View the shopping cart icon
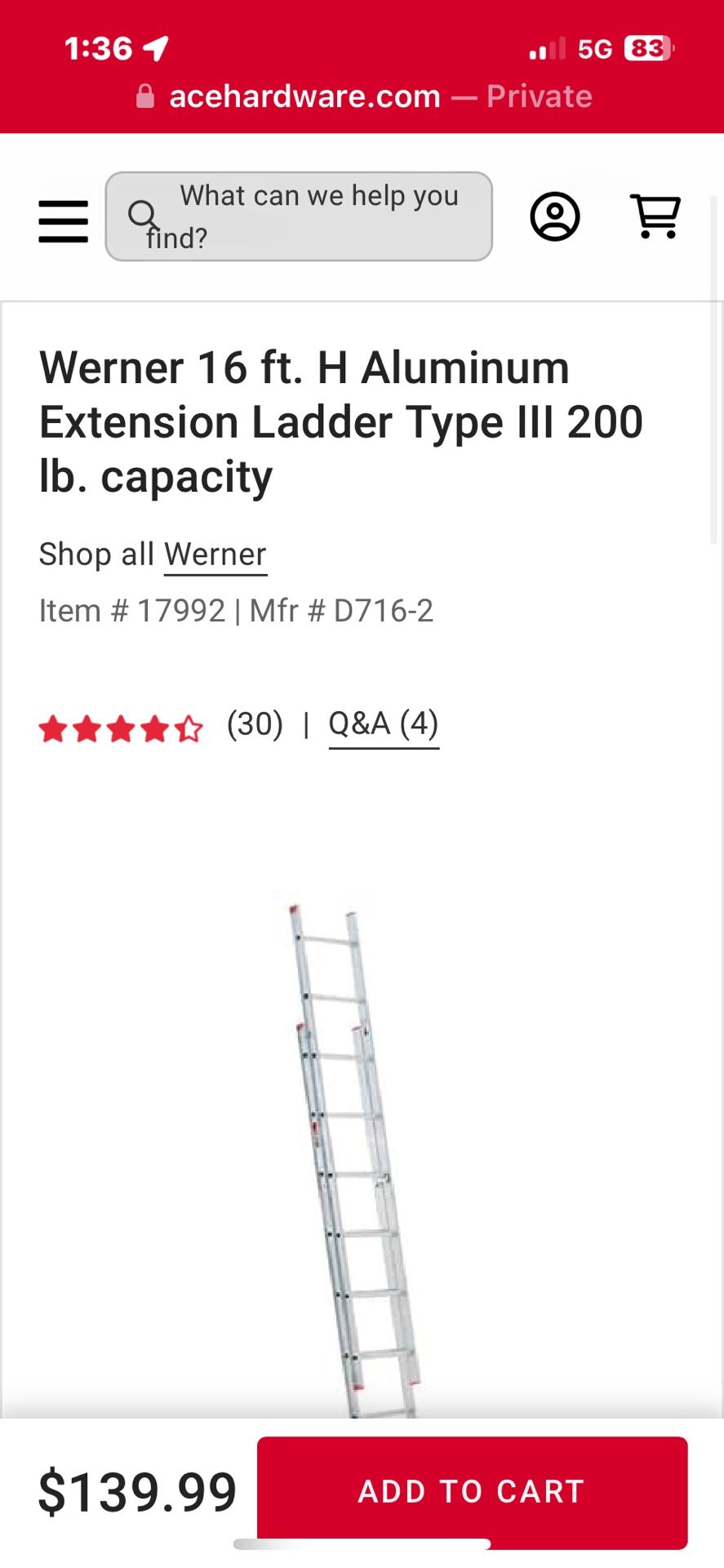 coord(655,216)
